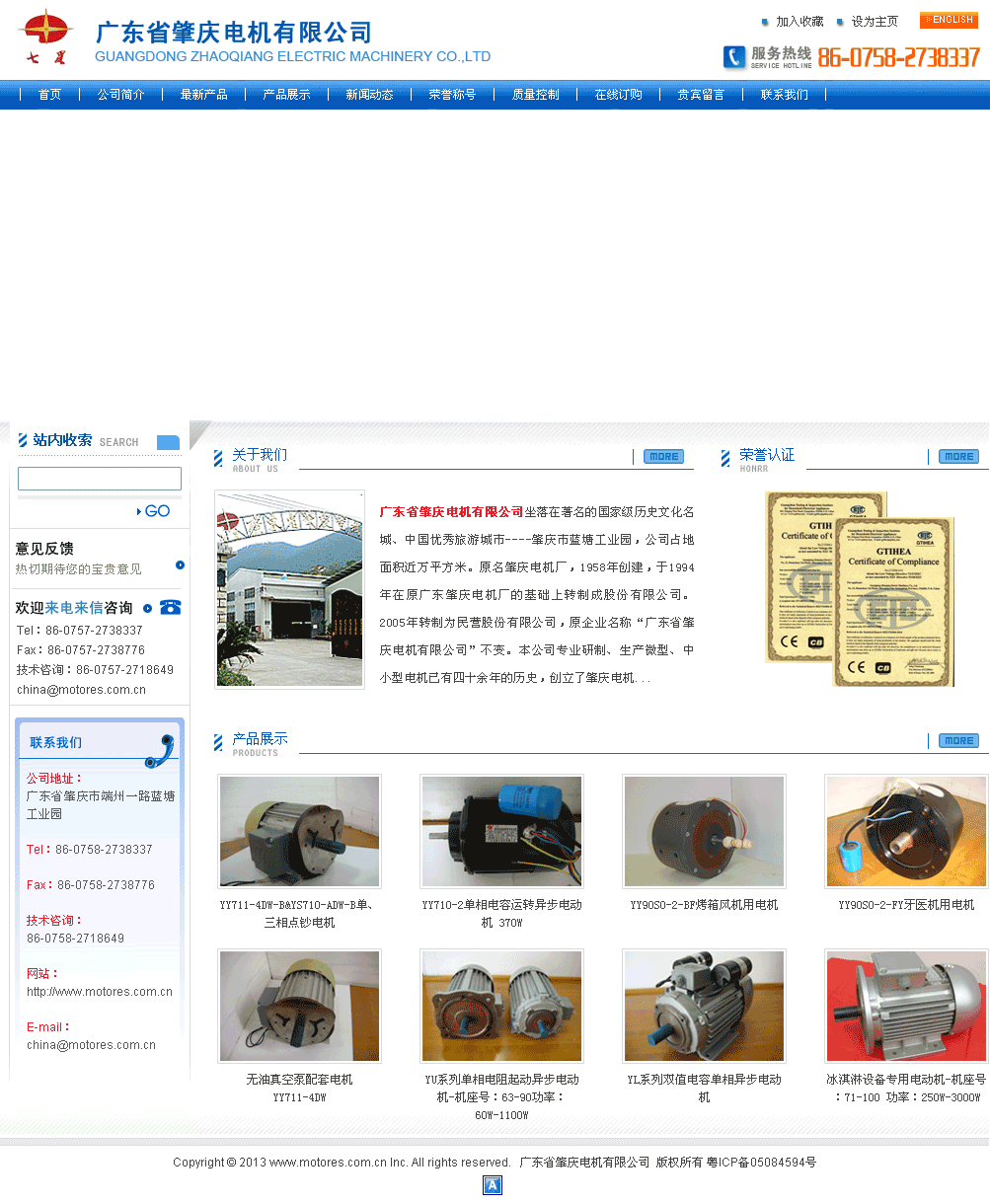Tap 设为主页 link
The height and width of the screenshot is (1204, 990).
pyautogui.click(x=874, y=22)
